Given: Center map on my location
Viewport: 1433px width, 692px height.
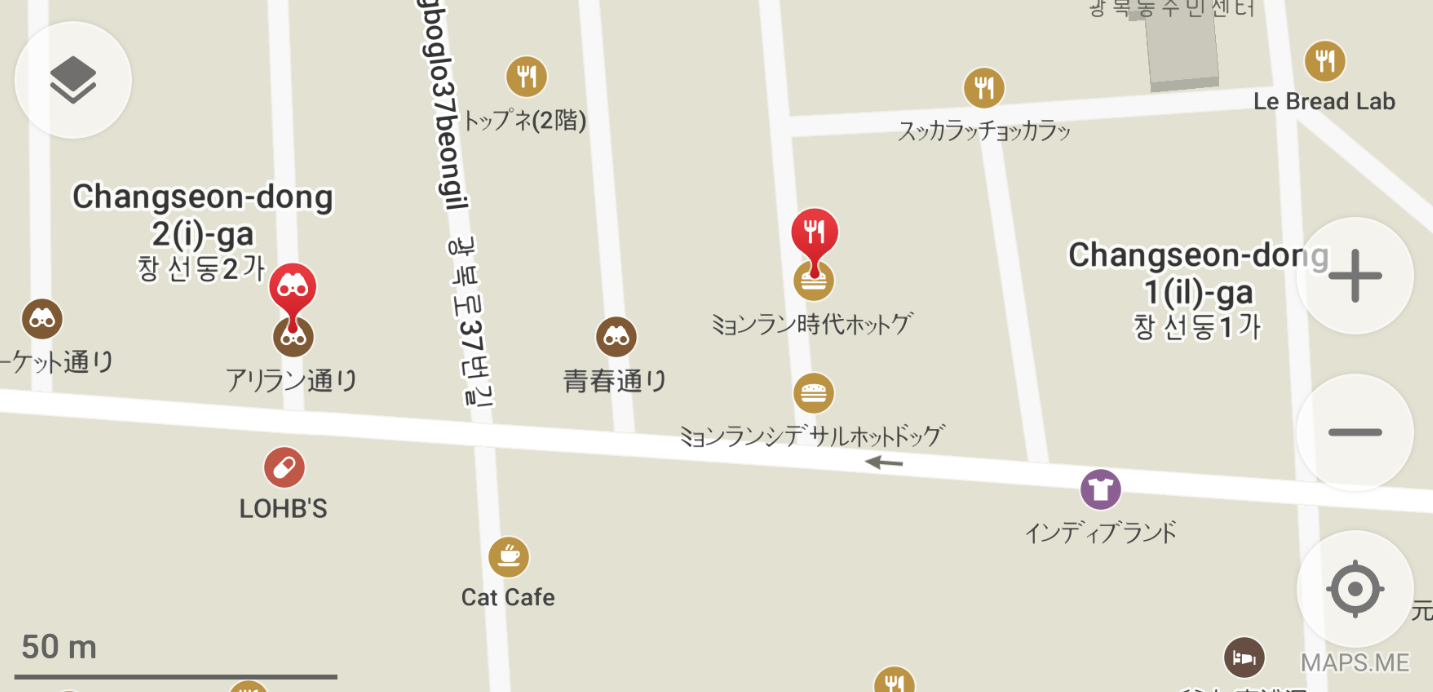Looking at the screenshot, I should [1354, 588].
